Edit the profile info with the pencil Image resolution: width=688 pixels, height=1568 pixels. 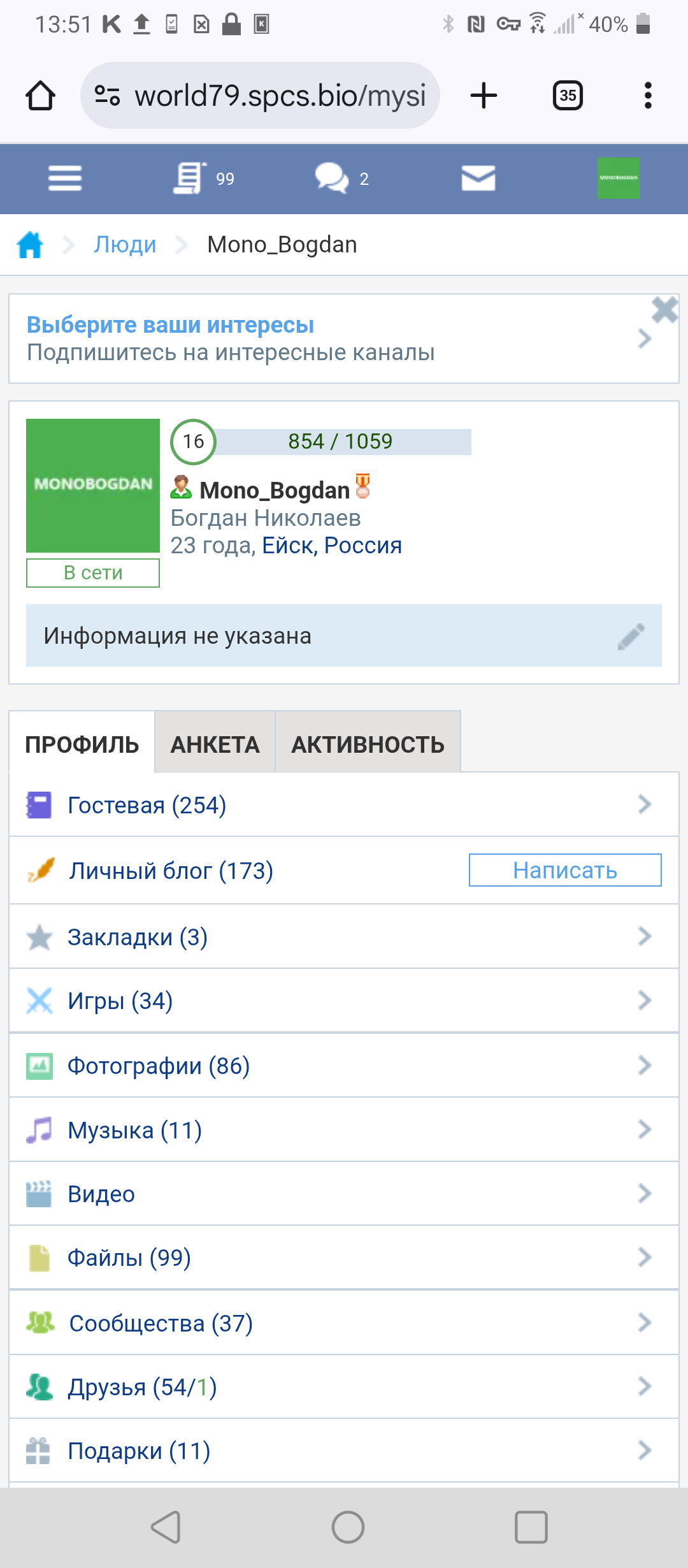(x=631, y=636)
